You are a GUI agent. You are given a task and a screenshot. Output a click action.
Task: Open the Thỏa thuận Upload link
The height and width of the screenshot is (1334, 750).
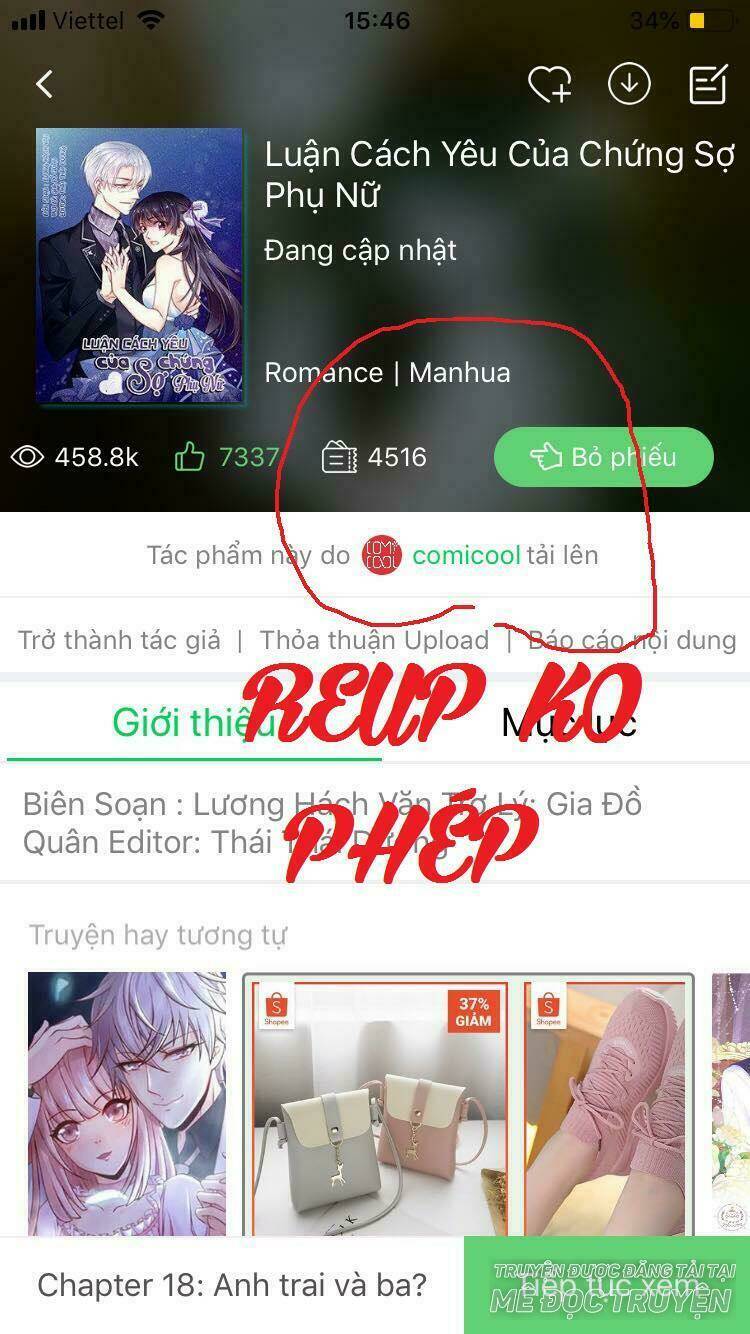pyautogui.click(x=374, y=640)
